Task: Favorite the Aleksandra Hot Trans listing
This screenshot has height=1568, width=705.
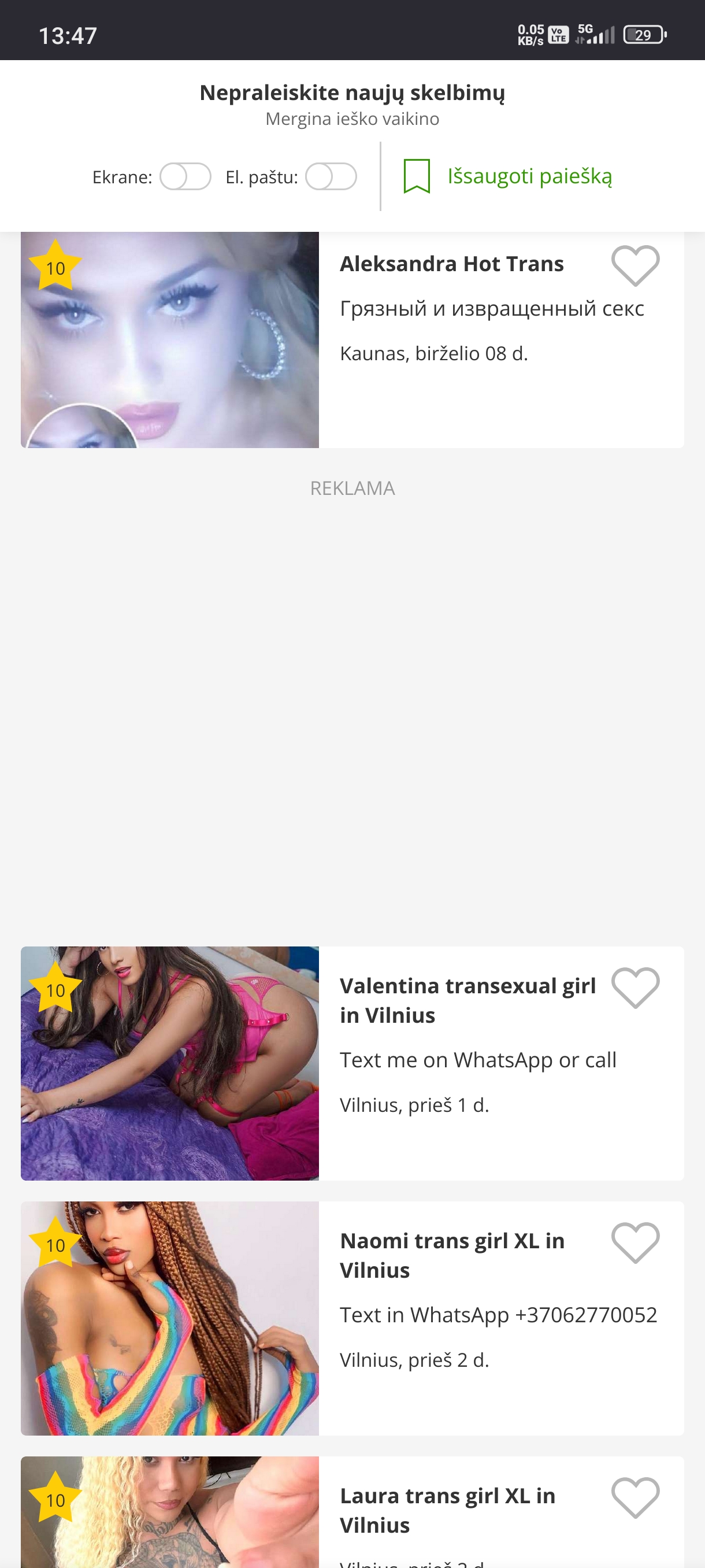Action: [x=635, y=265]
